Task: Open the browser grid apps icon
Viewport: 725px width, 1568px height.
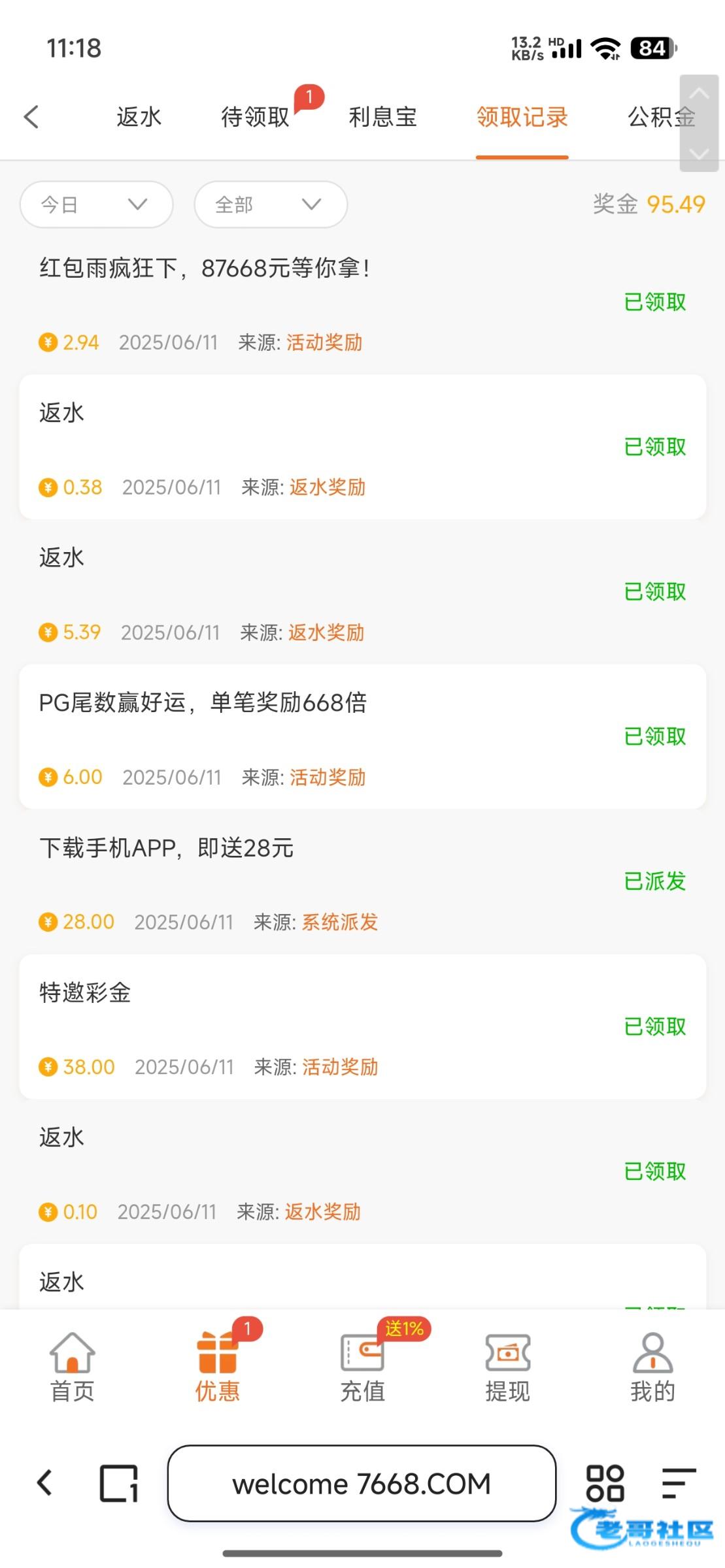Action: [605, 1483]
